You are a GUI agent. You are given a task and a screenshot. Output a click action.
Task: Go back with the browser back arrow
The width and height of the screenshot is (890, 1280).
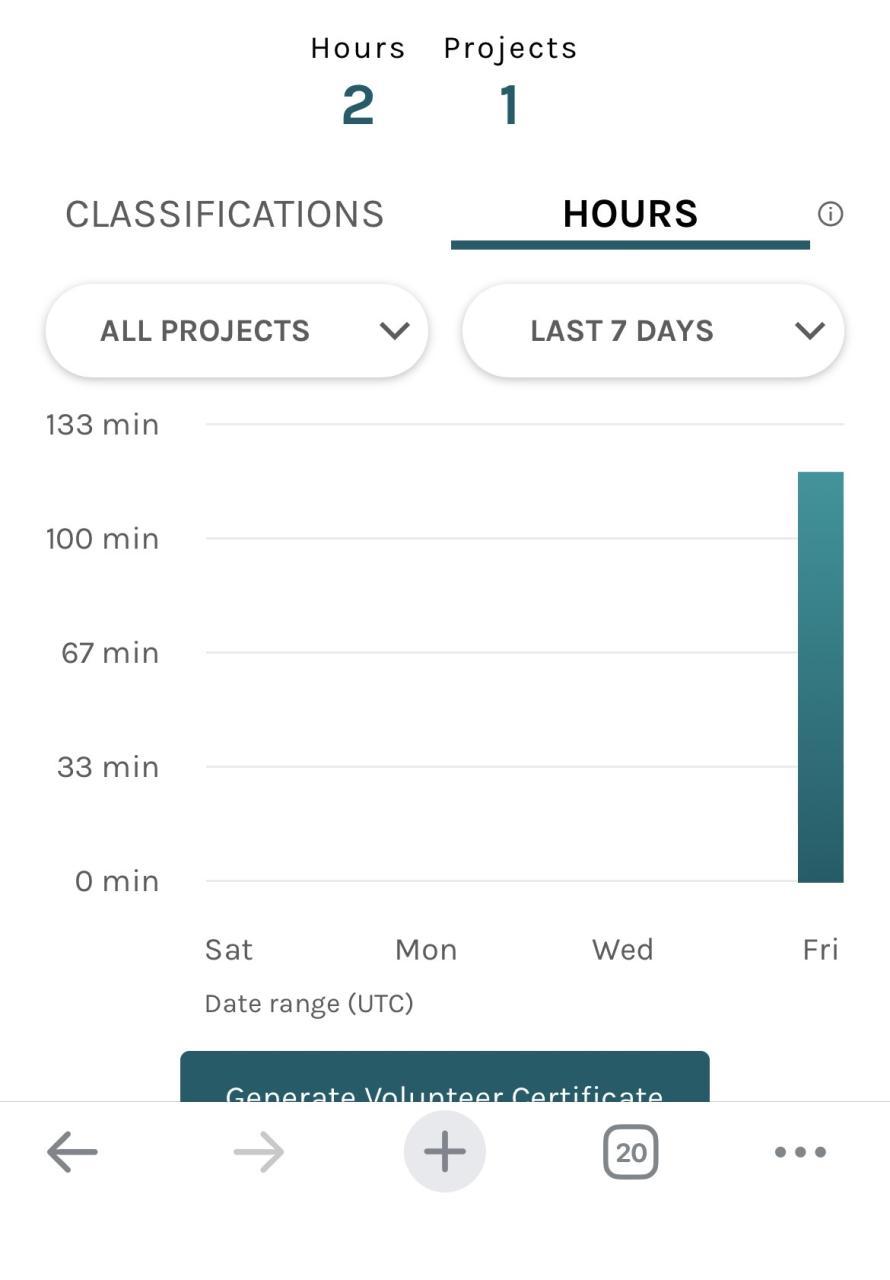point(72,1152)
